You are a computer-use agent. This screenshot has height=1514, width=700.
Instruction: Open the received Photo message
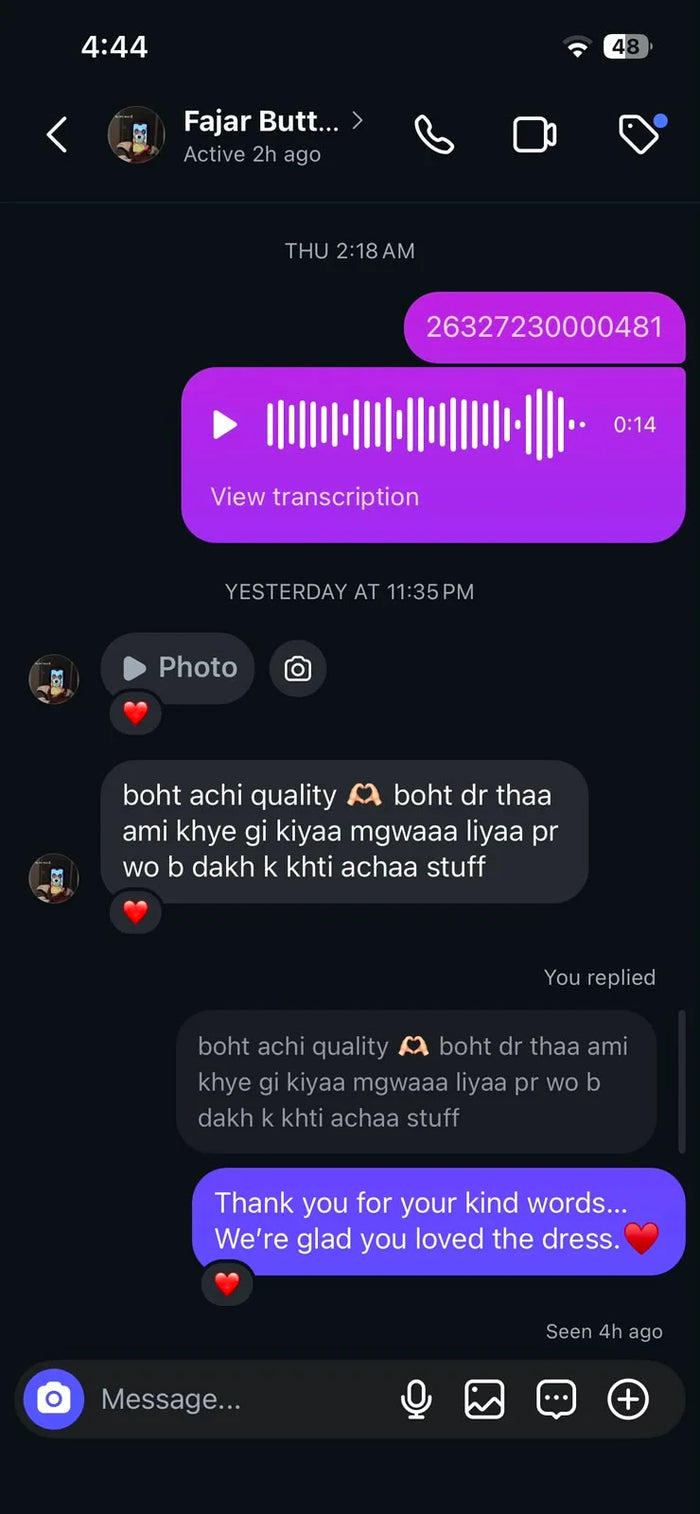pos(178,668)
